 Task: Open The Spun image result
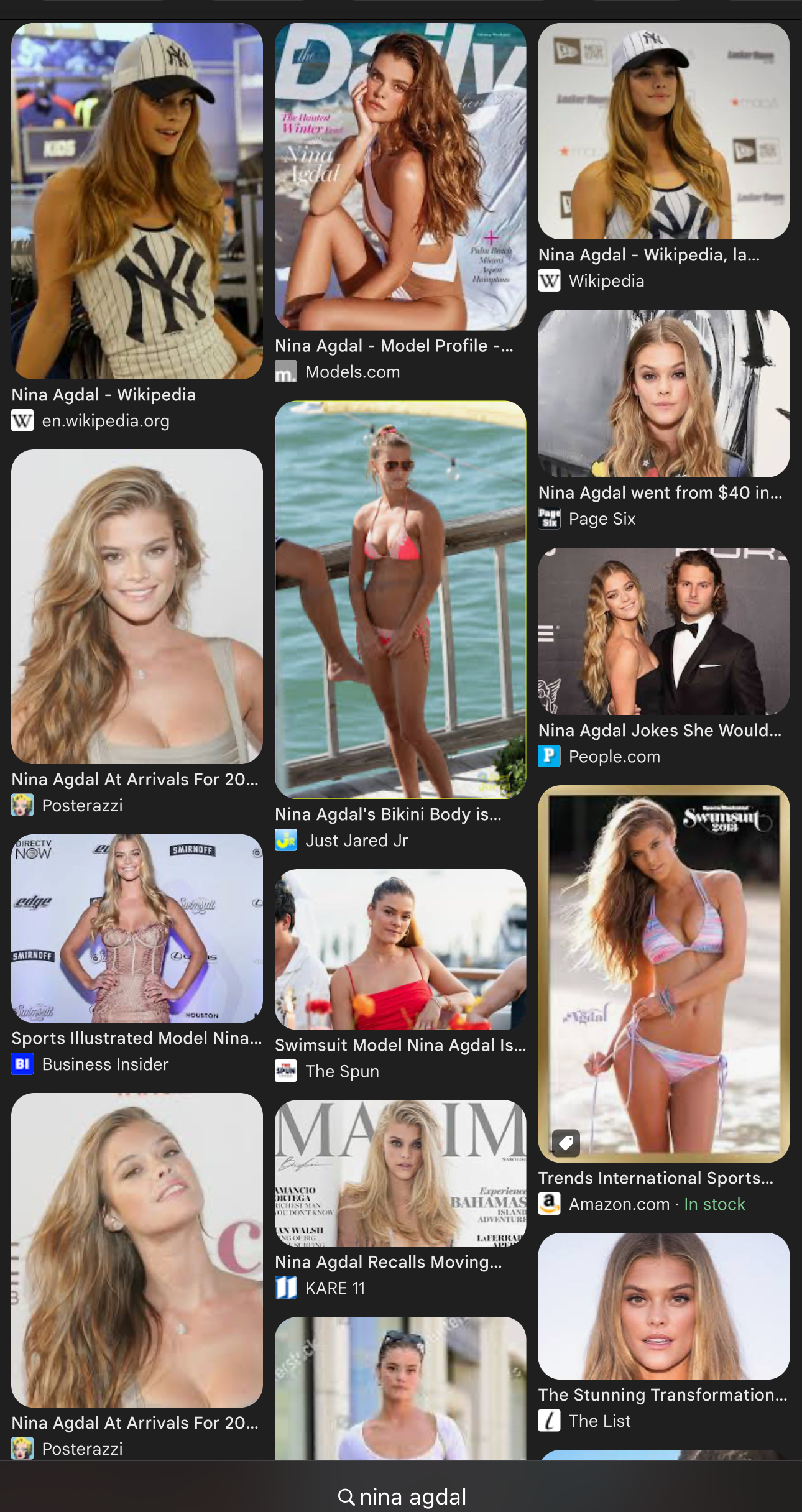400,949
